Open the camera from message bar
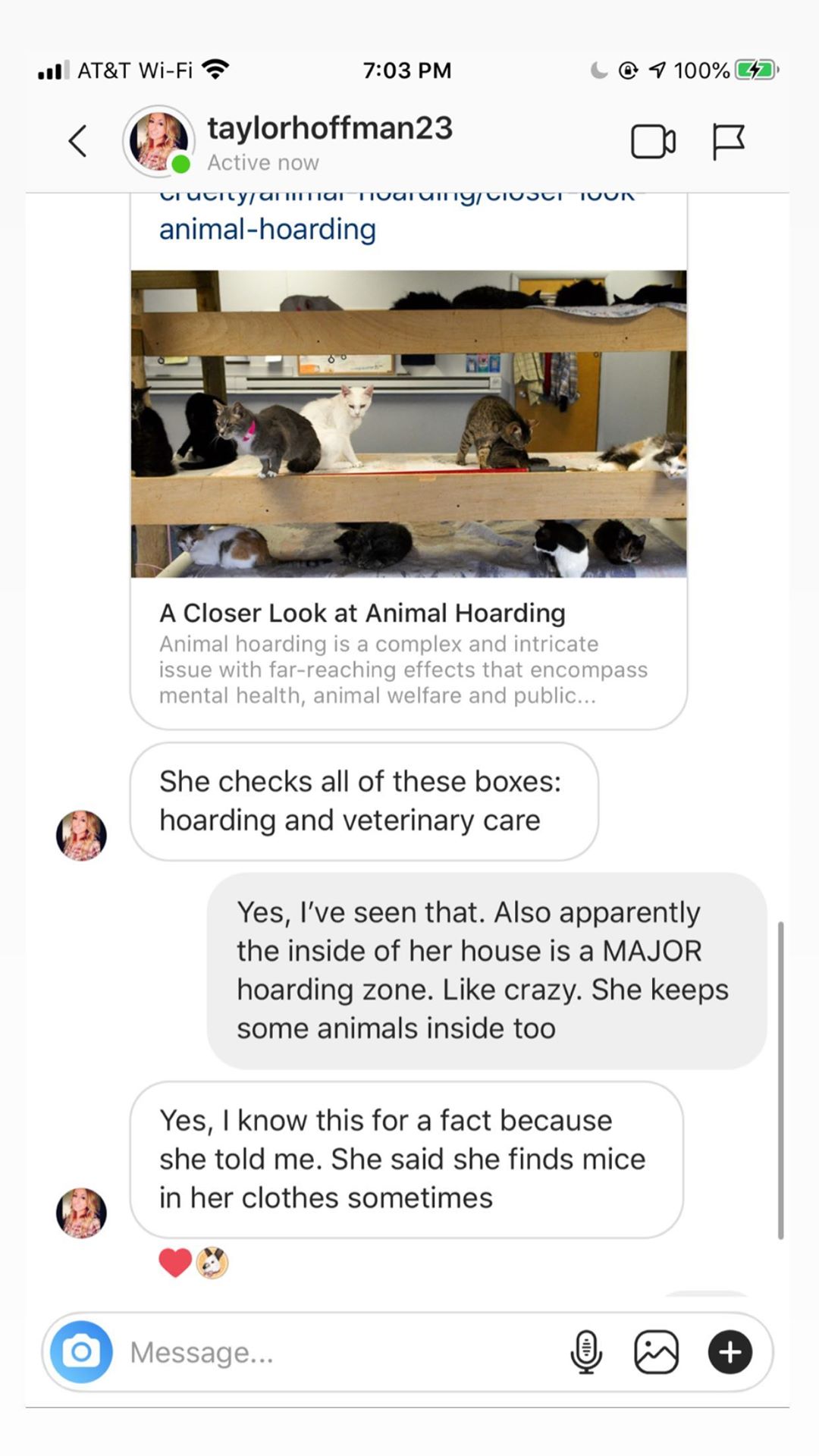This screenshot has height=1456, width=819. coord(81,1352)
